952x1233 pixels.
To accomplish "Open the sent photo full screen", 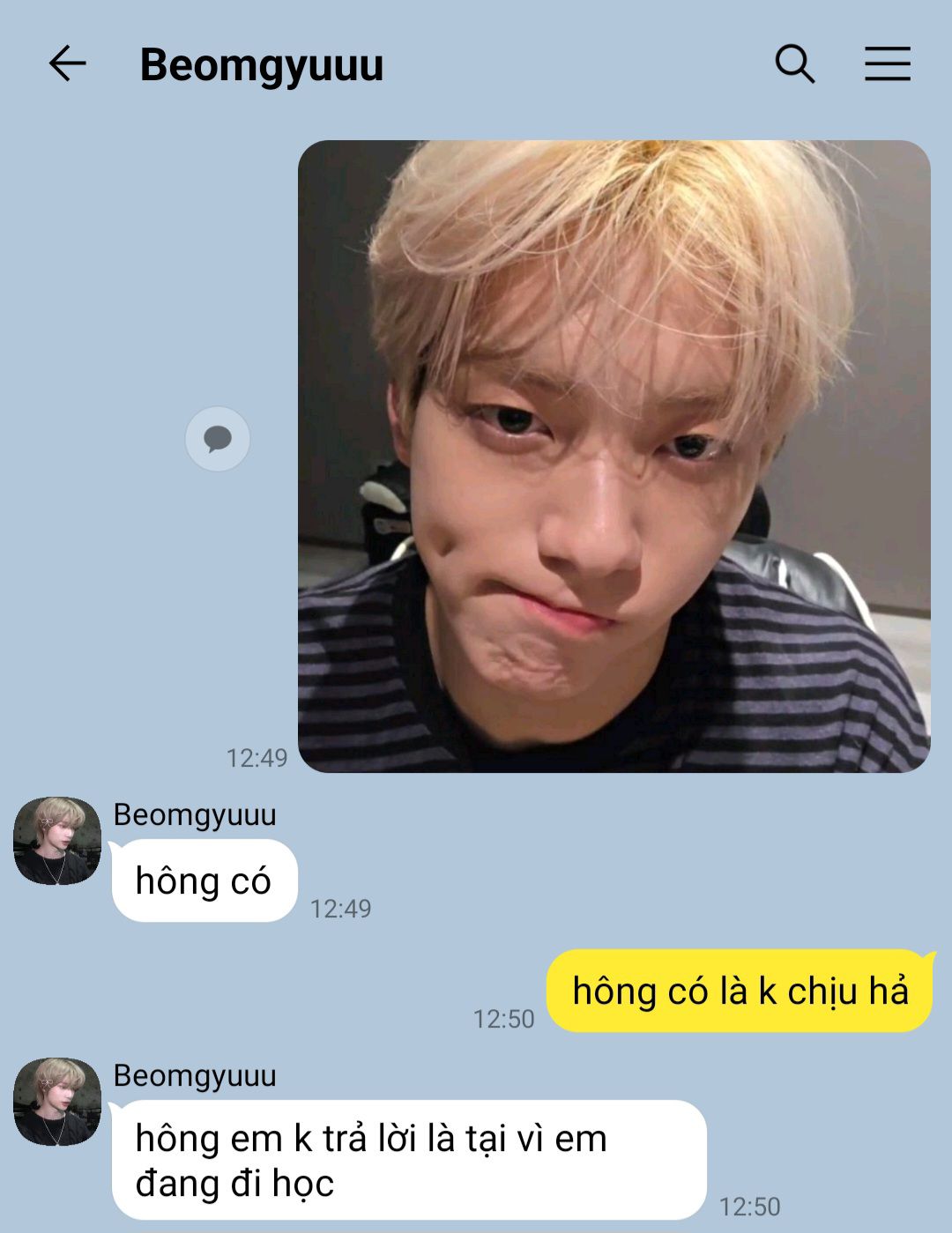I will [x=614, y=456].
